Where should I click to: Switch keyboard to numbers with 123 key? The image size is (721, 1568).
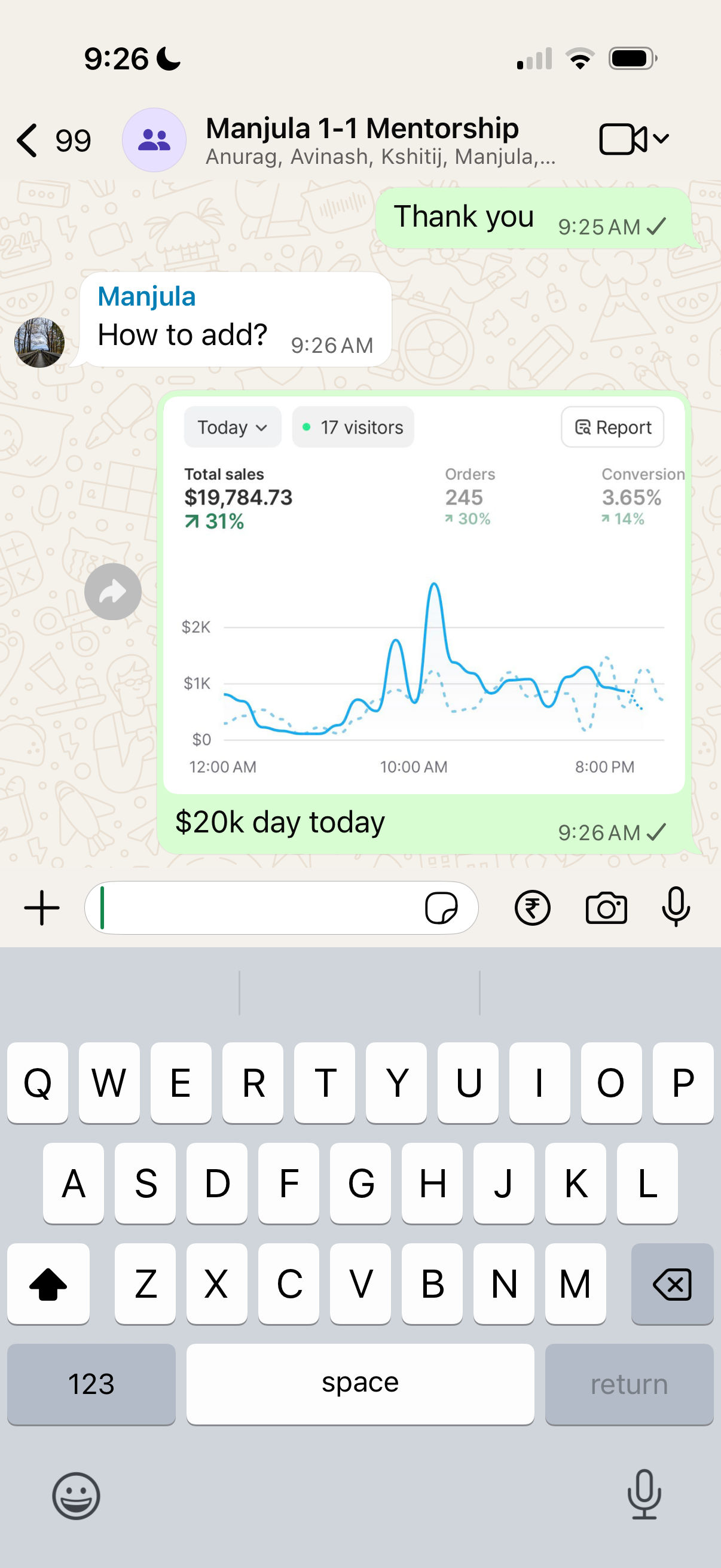click(91, 1384)
